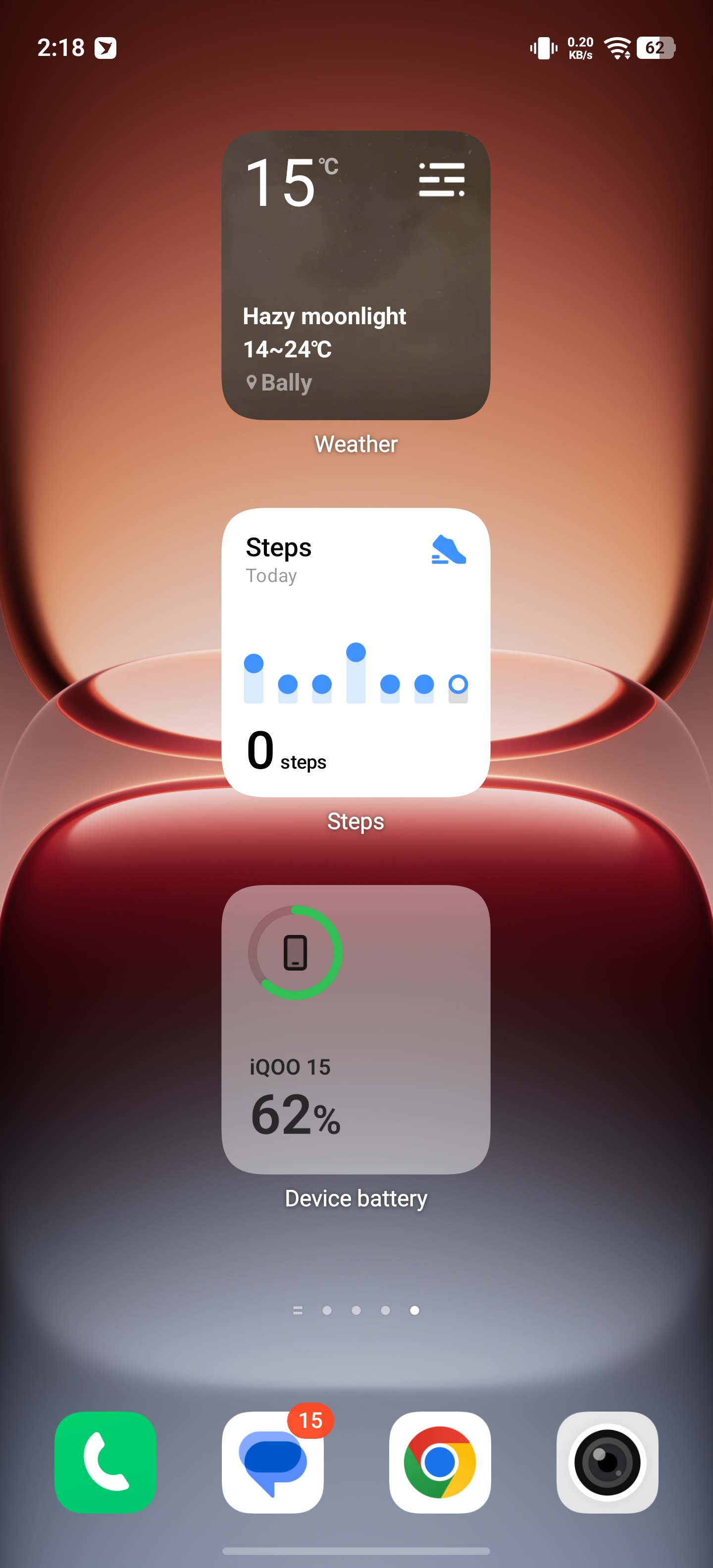Launch the Phone dialer app
The height and width of the screenshot is (1568, 713).
point(105,1462)
